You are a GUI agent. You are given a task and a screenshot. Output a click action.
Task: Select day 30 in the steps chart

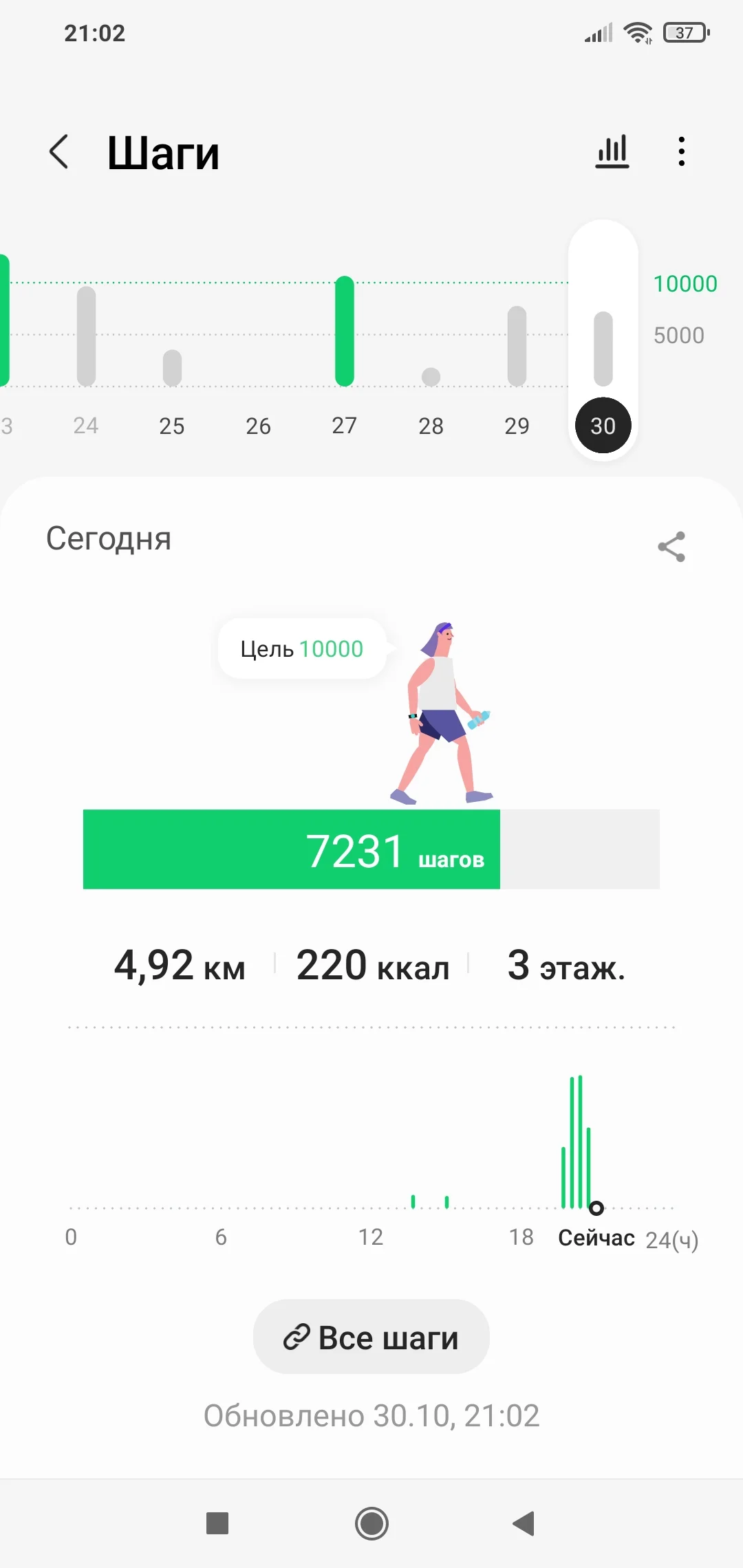point(603,426)
